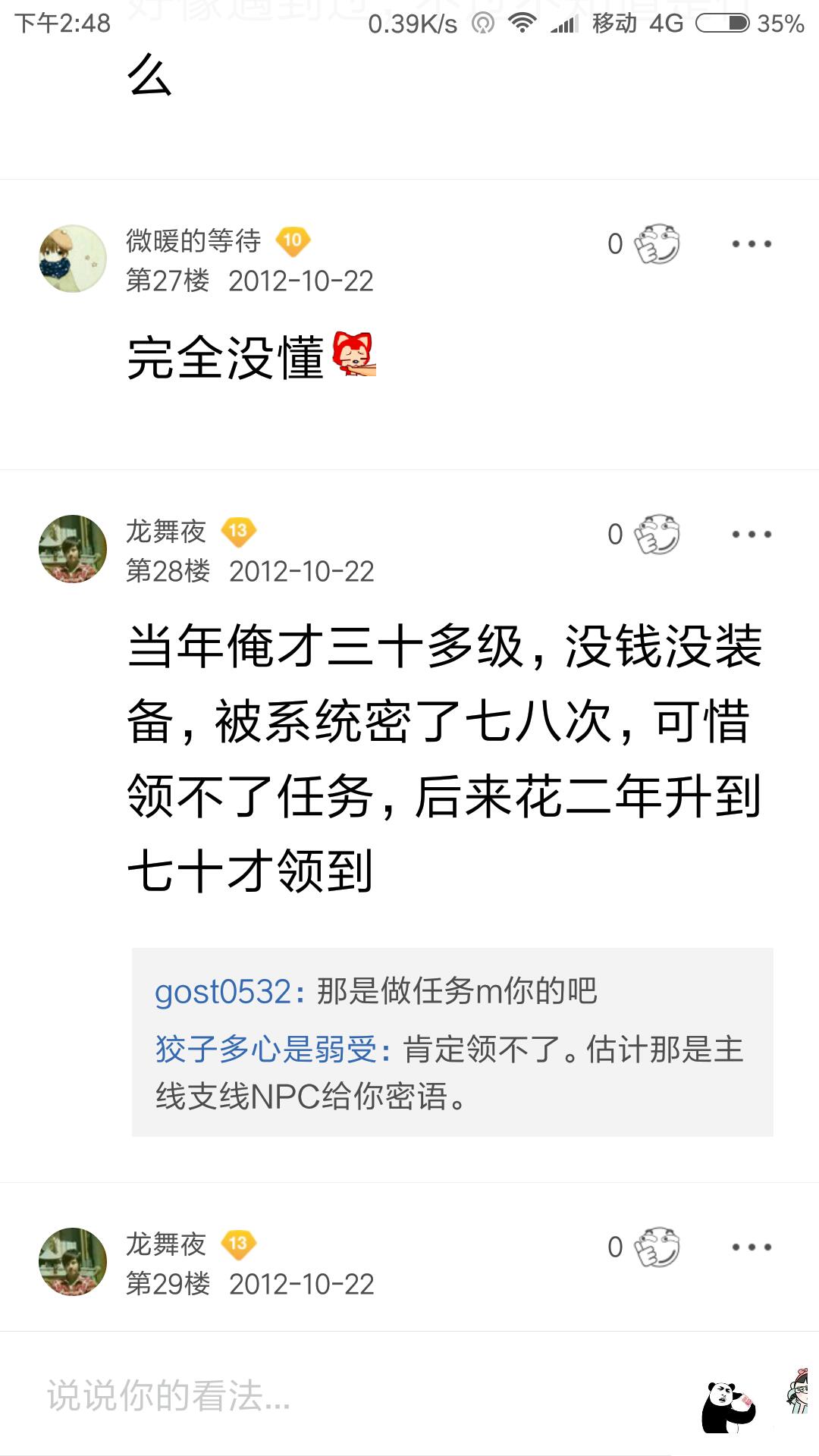
Task: Like the 28th floor comment by 龙舞夜
Action: 655,534
